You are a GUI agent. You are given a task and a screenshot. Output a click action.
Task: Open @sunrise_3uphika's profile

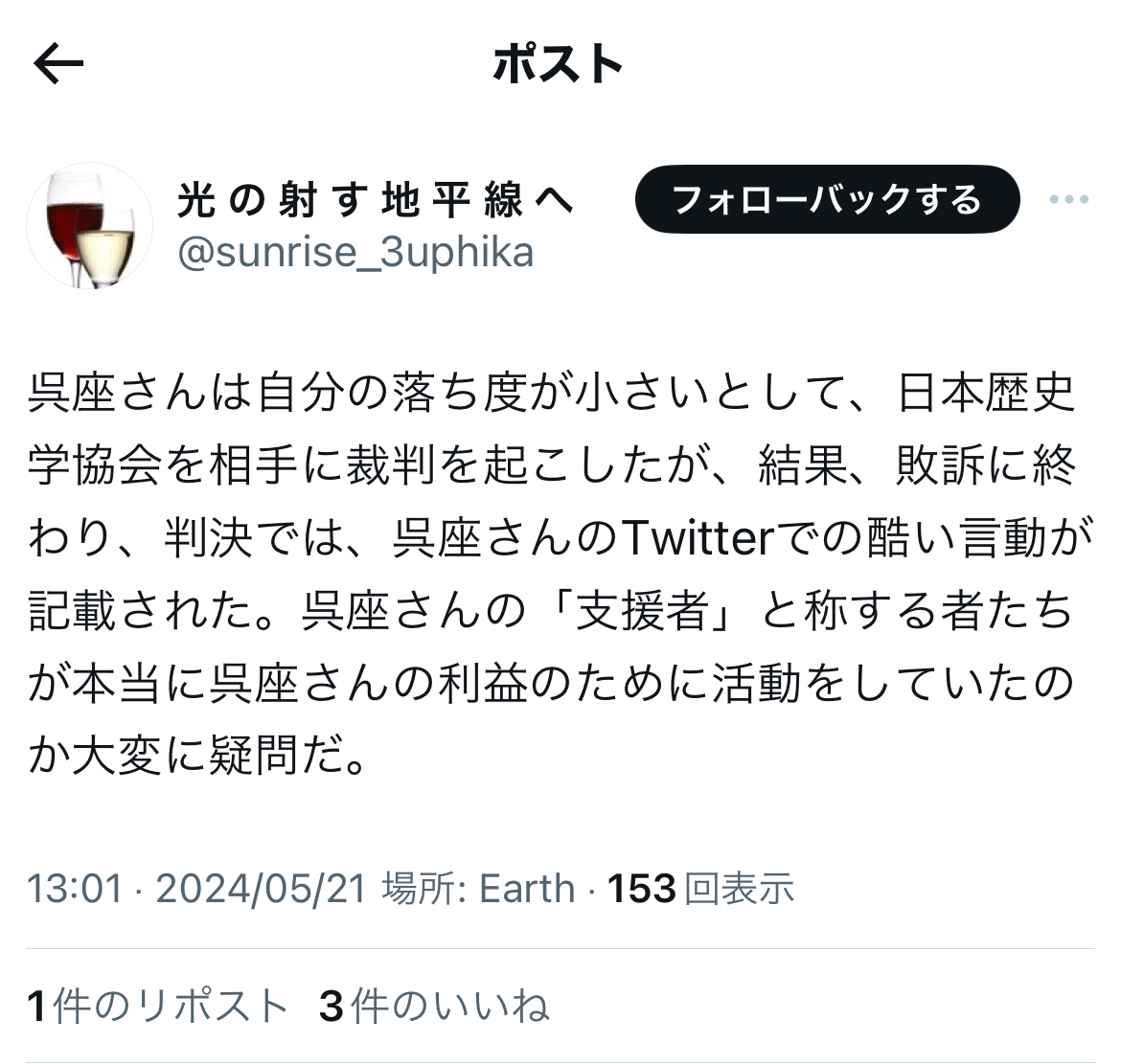tap(355, 252)
